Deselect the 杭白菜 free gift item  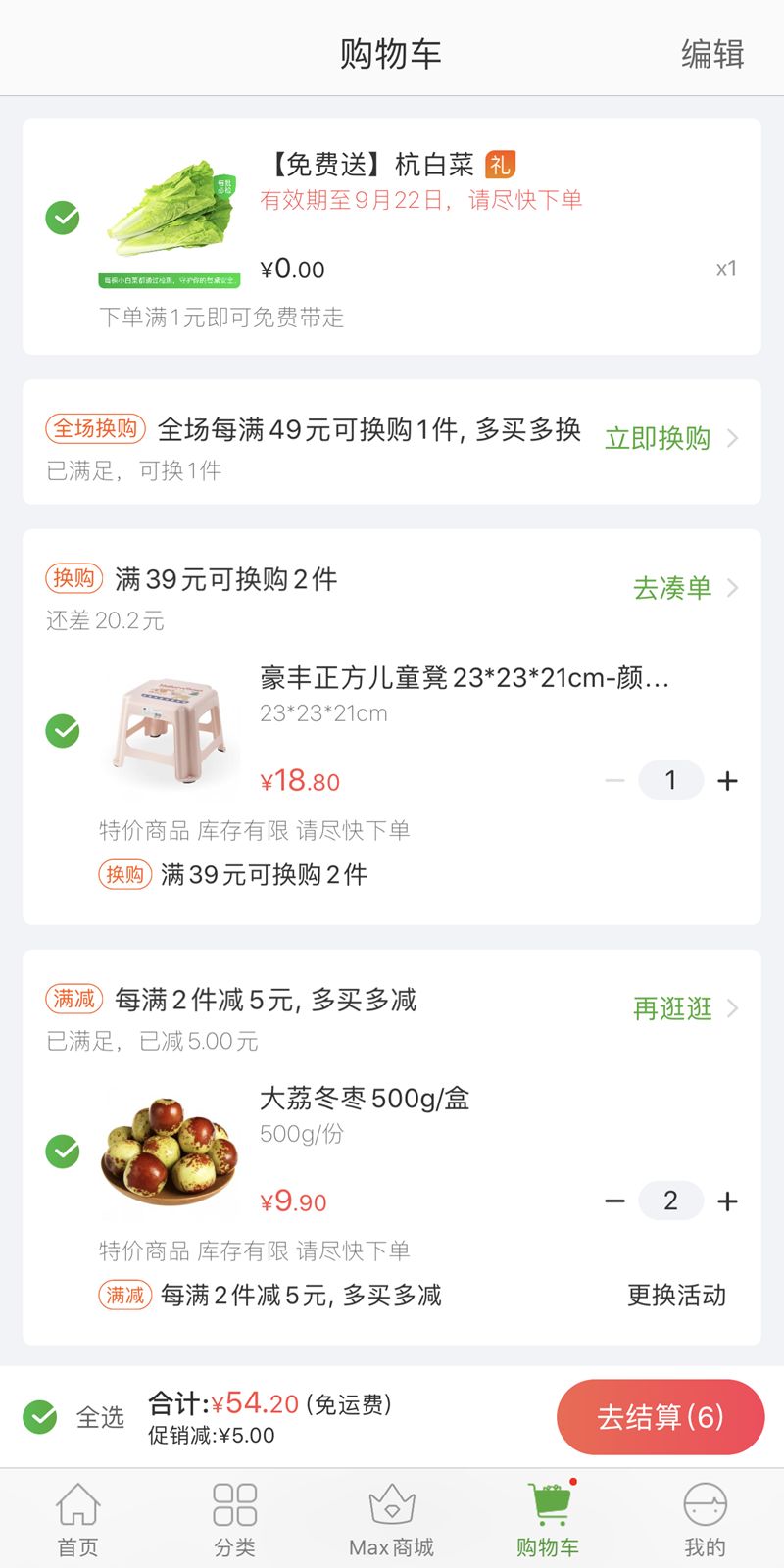(x=62, y=218)
